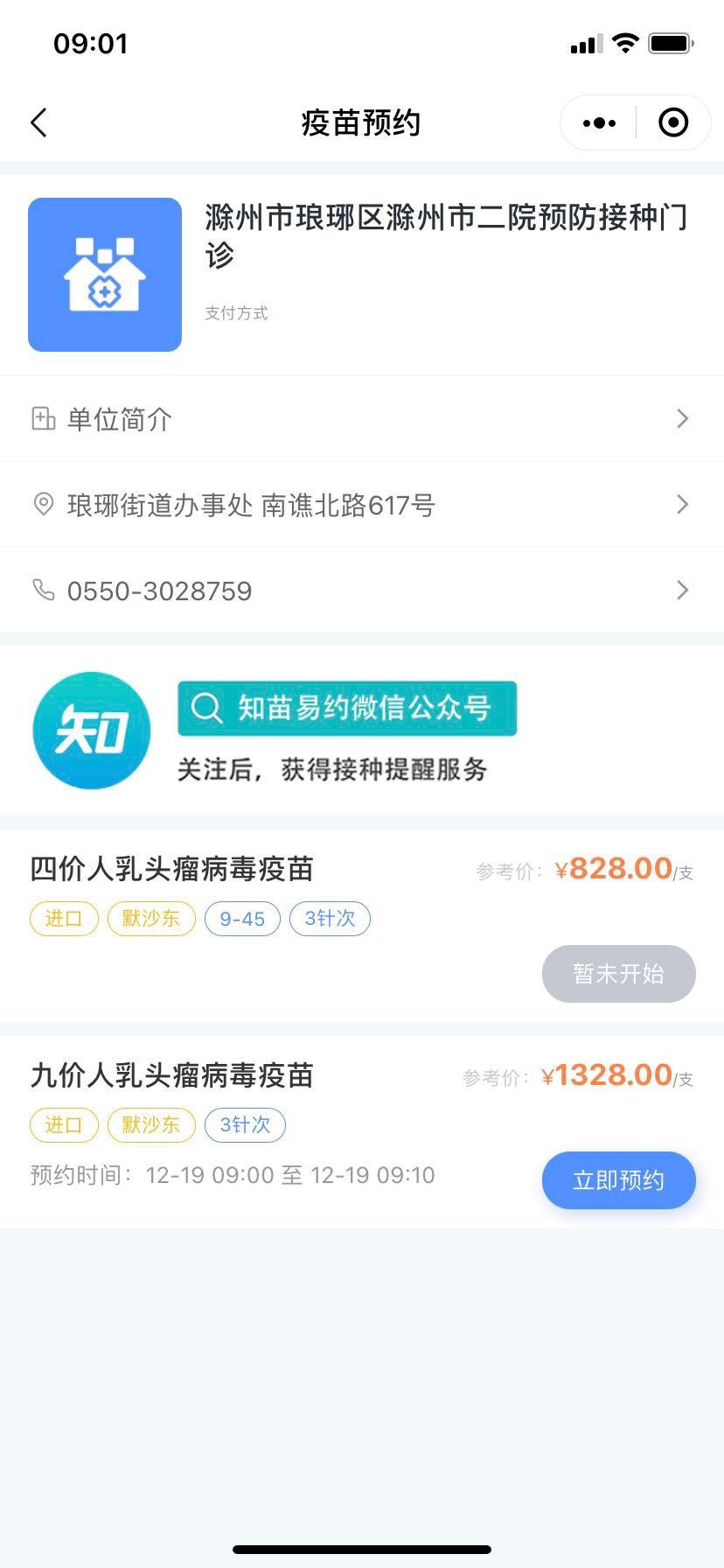This screenshot has height=1568, width=724.
Task: Open the address row 琅琊街道办事处 南谯北路617号
Action: (362, 505)
